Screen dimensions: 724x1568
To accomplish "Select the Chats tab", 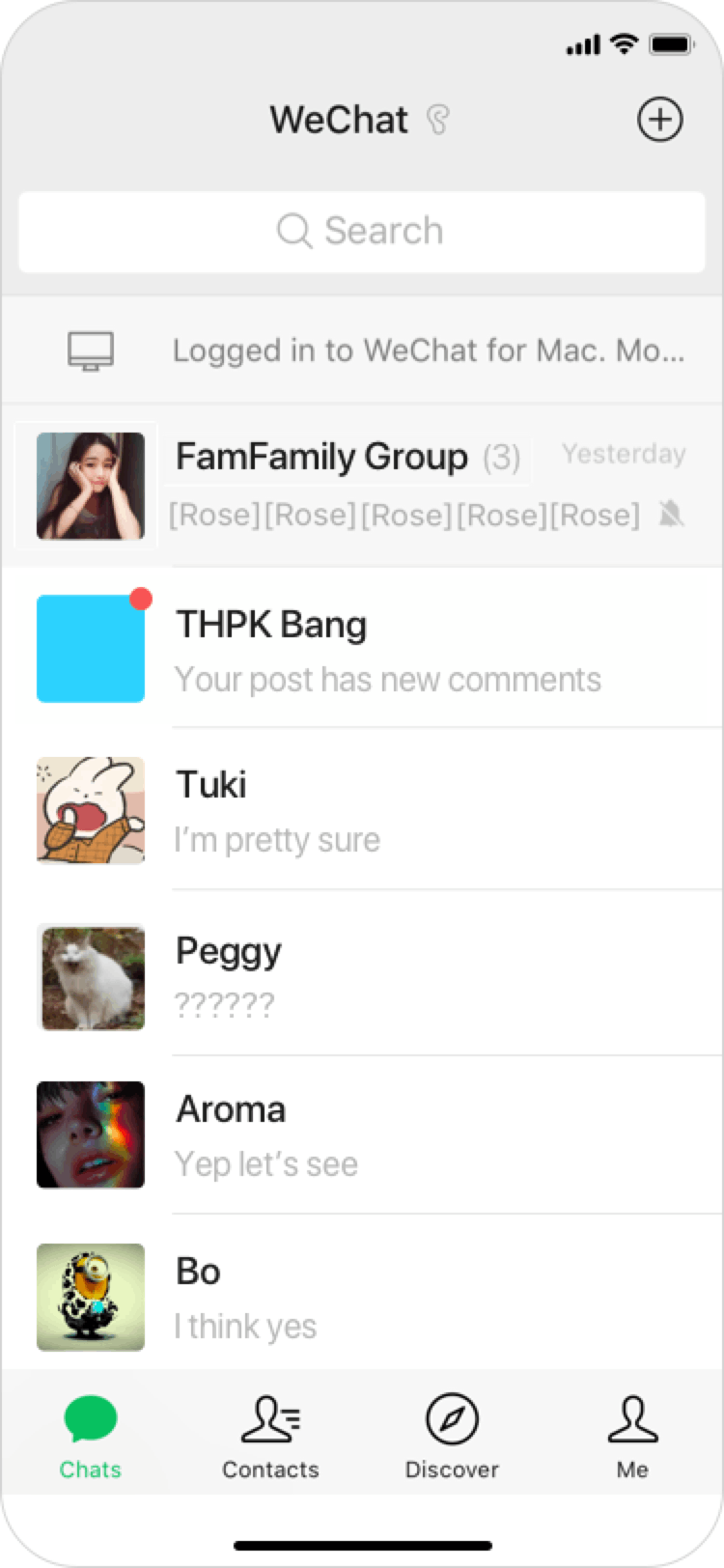I will coord(91,1438).
